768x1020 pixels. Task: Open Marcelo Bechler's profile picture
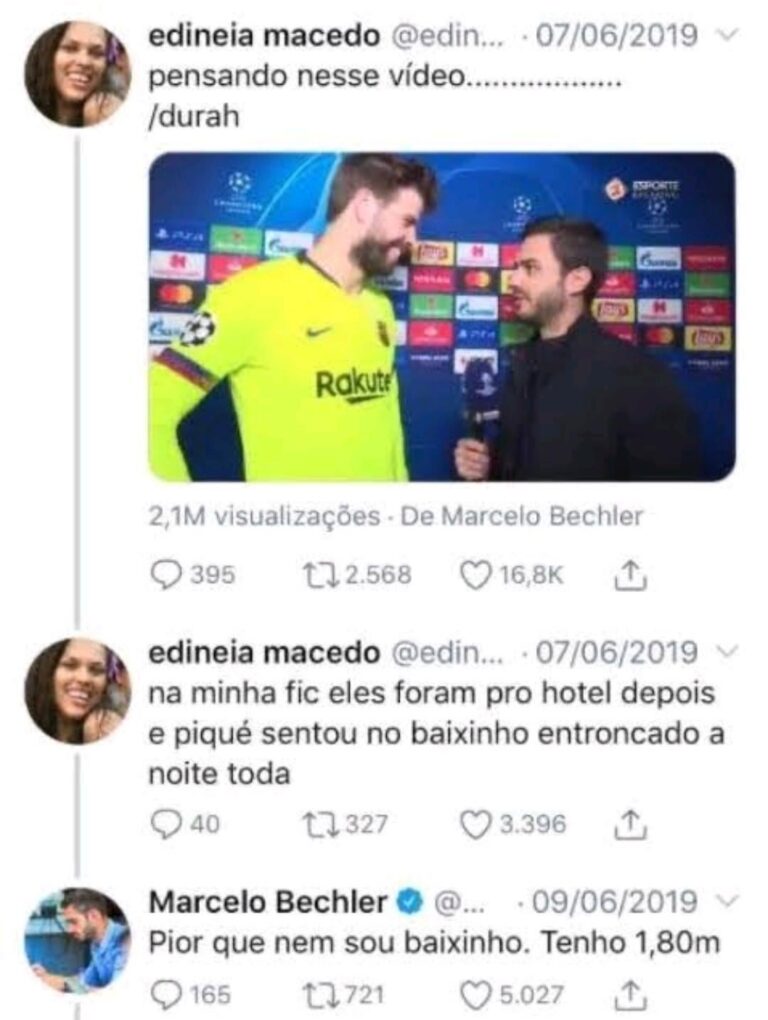[77, 940]
